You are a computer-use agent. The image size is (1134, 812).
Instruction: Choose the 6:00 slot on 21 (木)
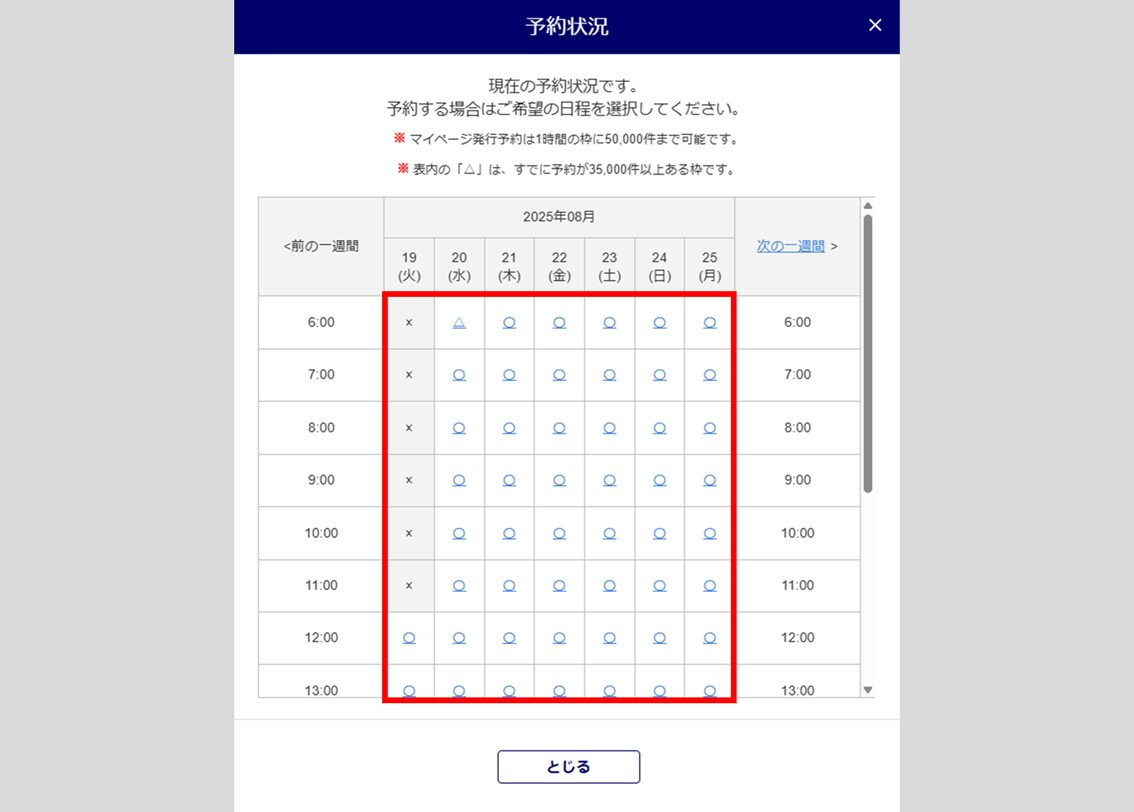509,323
